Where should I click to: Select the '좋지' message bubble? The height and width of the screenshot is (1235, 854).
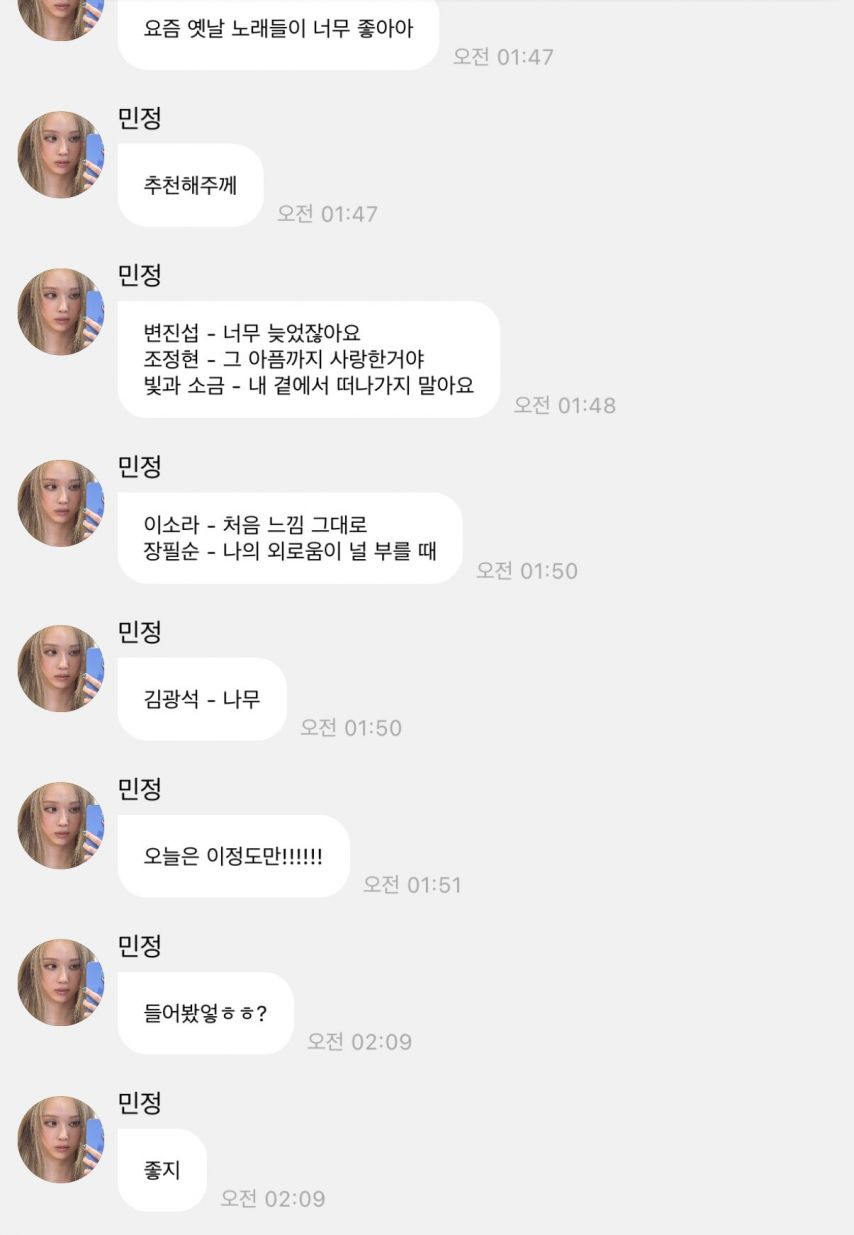162,1169
